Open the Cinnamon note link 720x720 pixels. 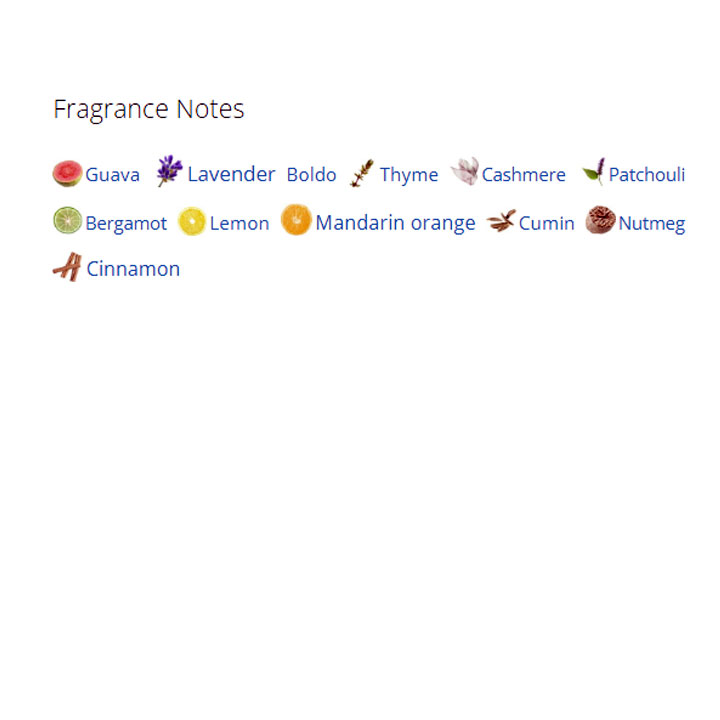[x=133, y=269]
